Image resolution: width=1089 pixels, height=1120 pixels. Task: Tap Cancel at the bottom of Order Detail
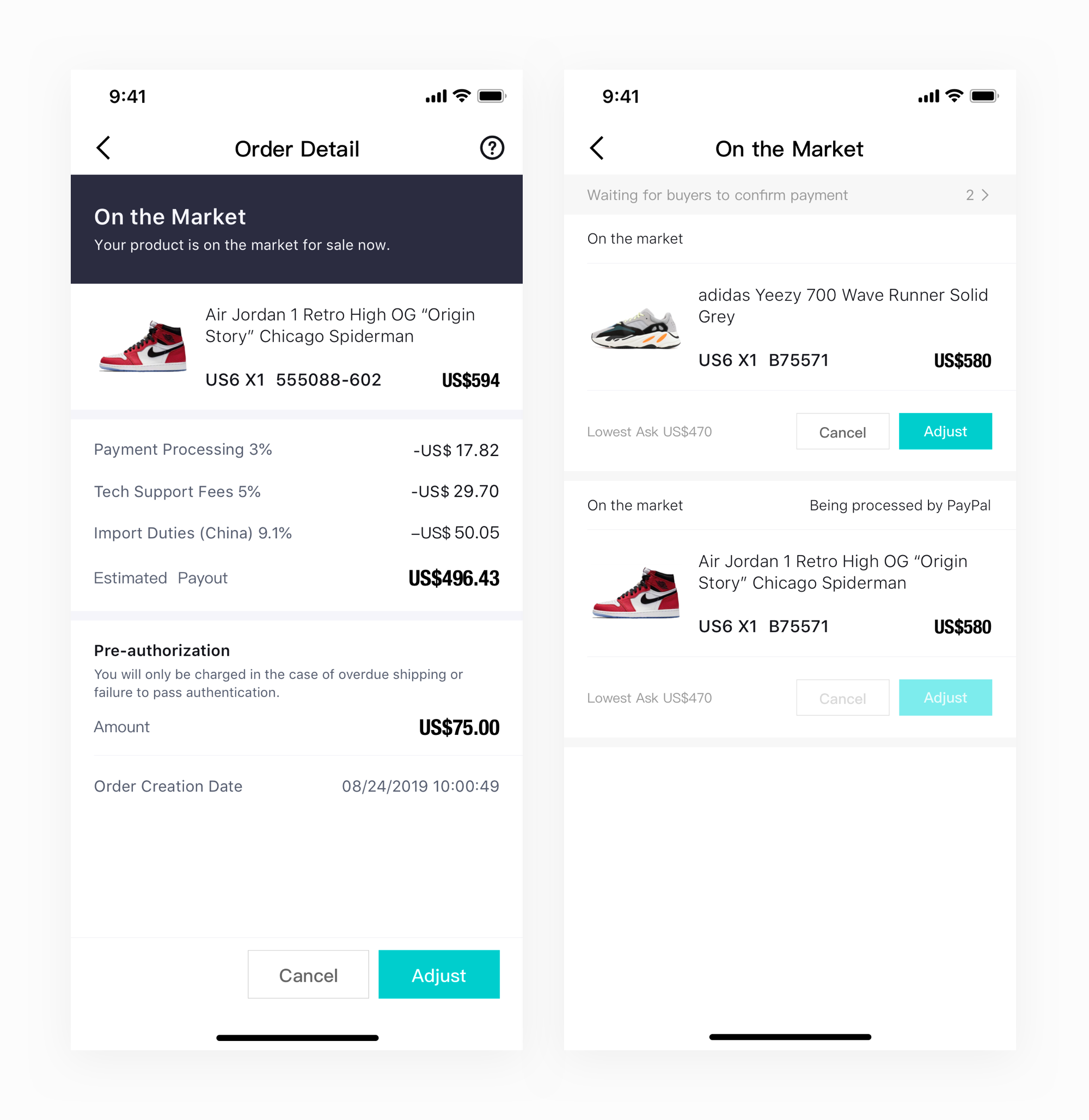click(308, 975)
